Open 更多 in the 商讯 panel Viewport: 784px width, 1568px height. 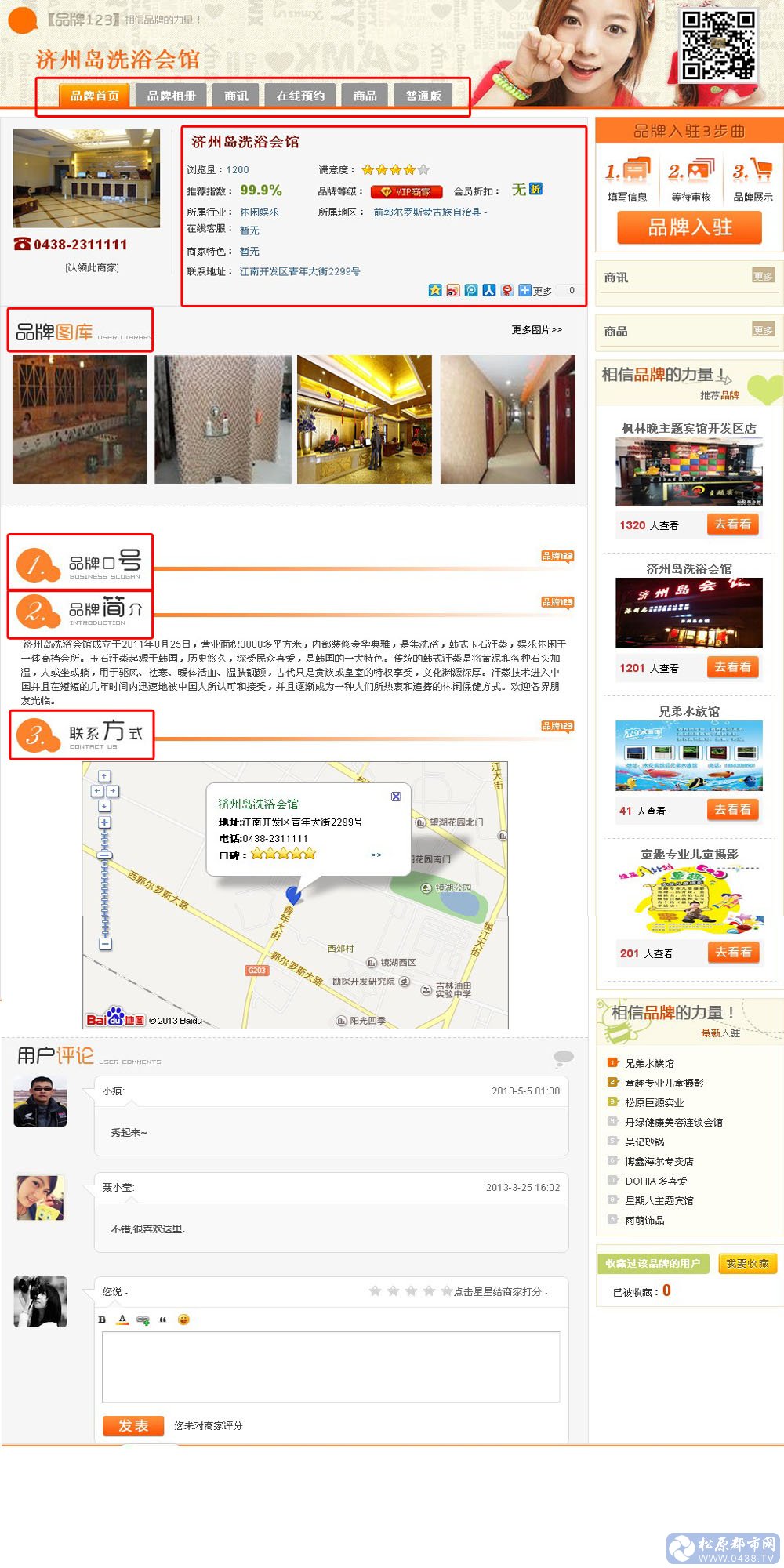(763, 276)
